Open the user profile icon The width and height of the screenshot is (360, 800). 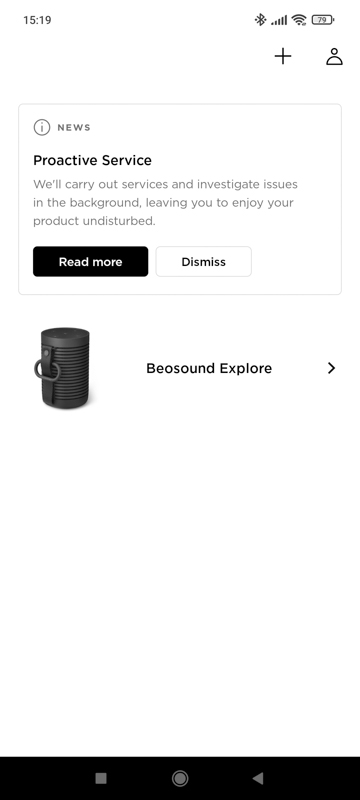334,56
